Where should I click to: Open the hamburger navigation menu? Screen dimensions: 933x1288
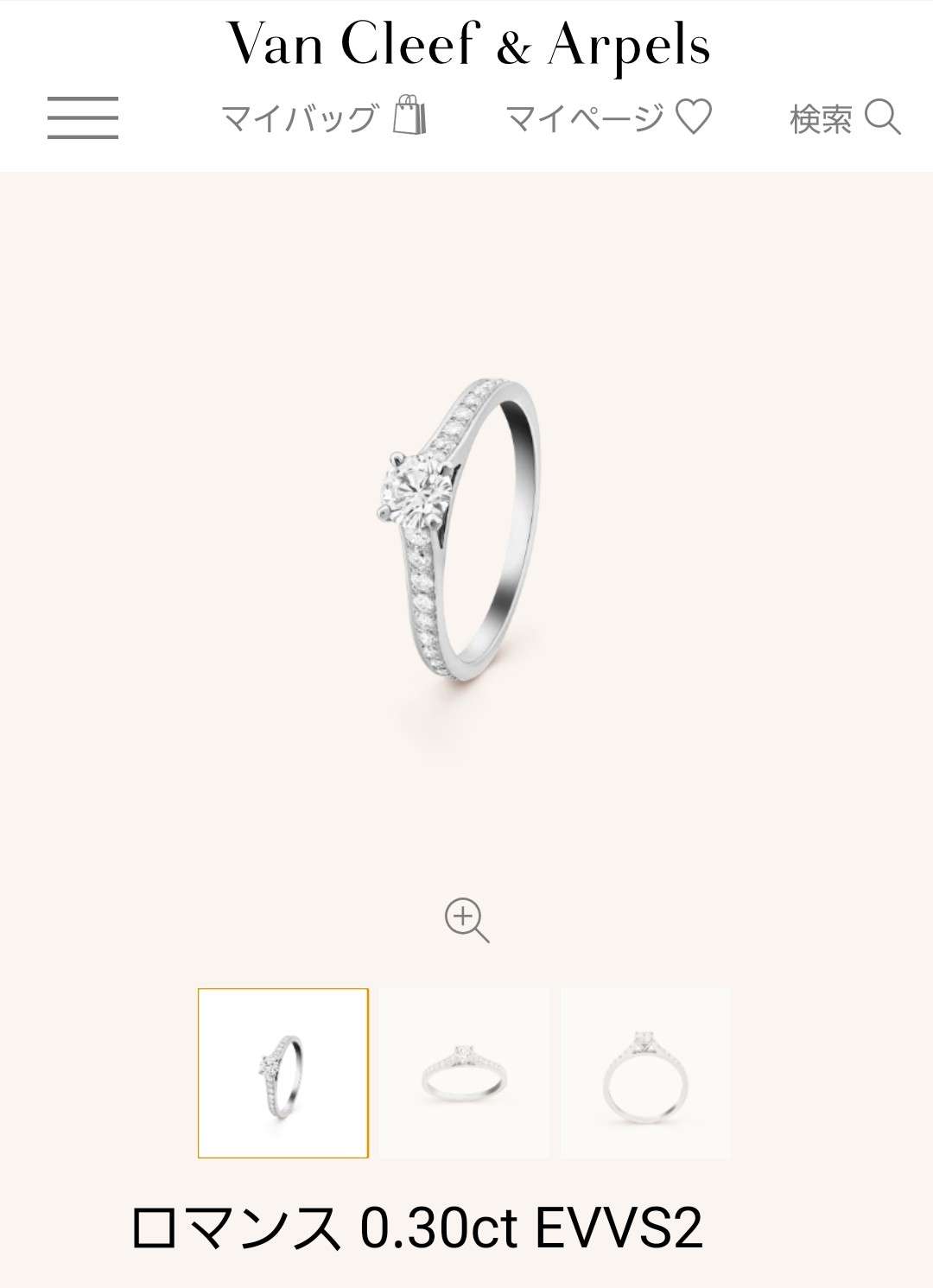(x=83, y=117)
